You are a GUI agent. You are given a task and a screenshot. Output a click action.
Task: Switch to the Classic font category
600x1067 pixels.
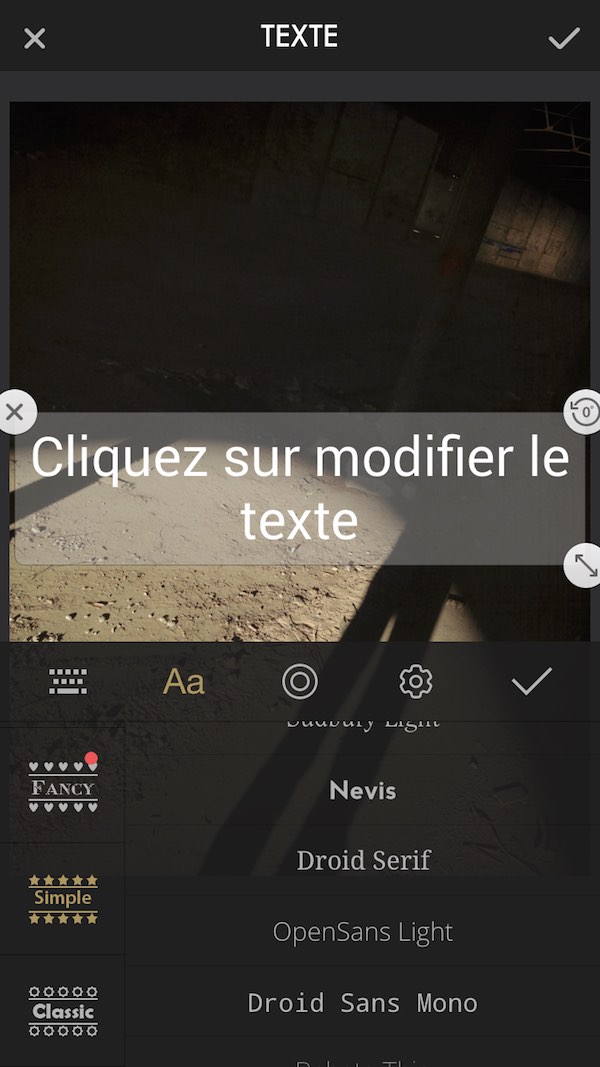pyautogui.click(x=63, y=1011)
